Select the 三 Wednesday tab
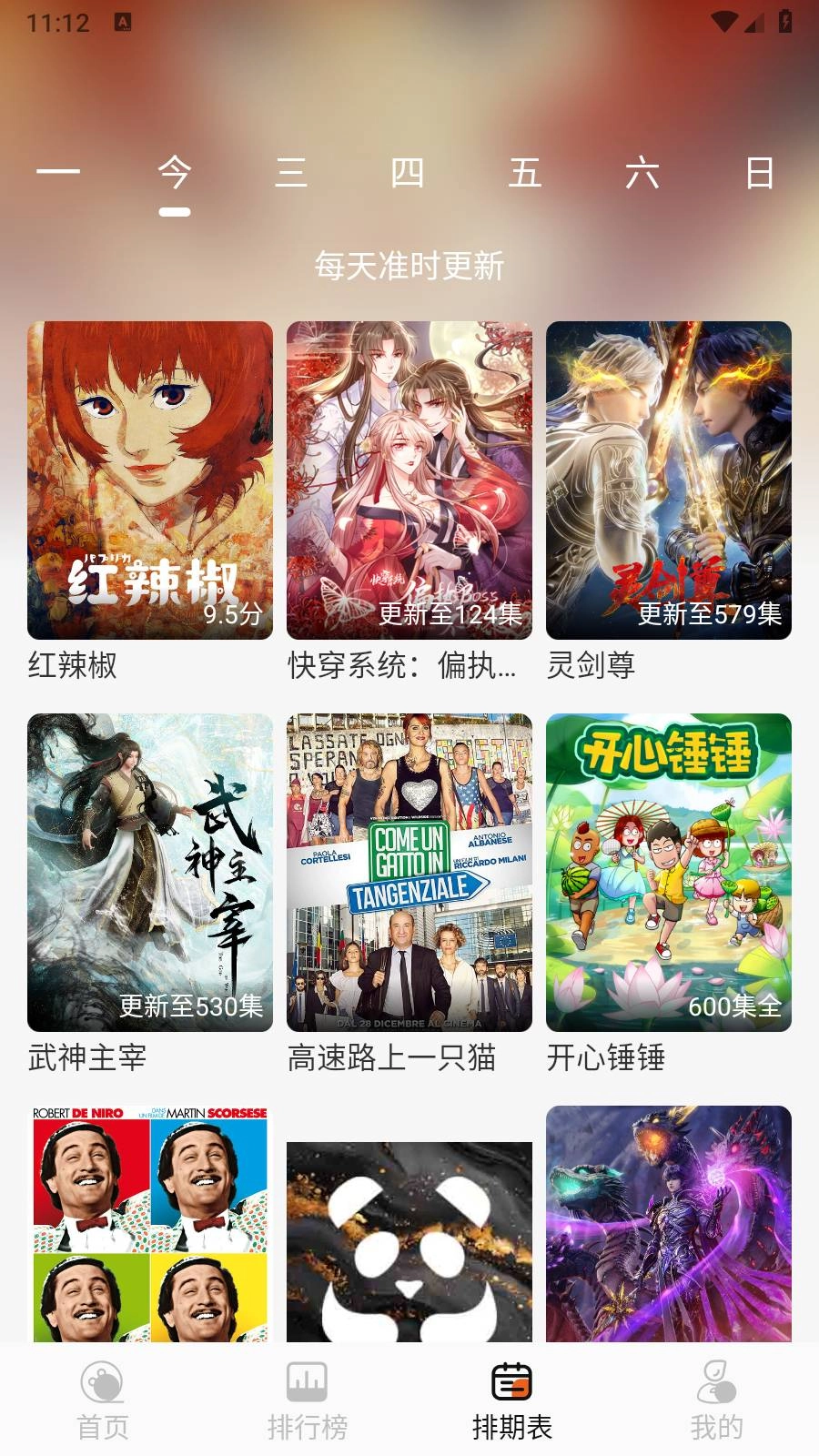Viewport: 819px width, 1456px height. pos(291,175)
